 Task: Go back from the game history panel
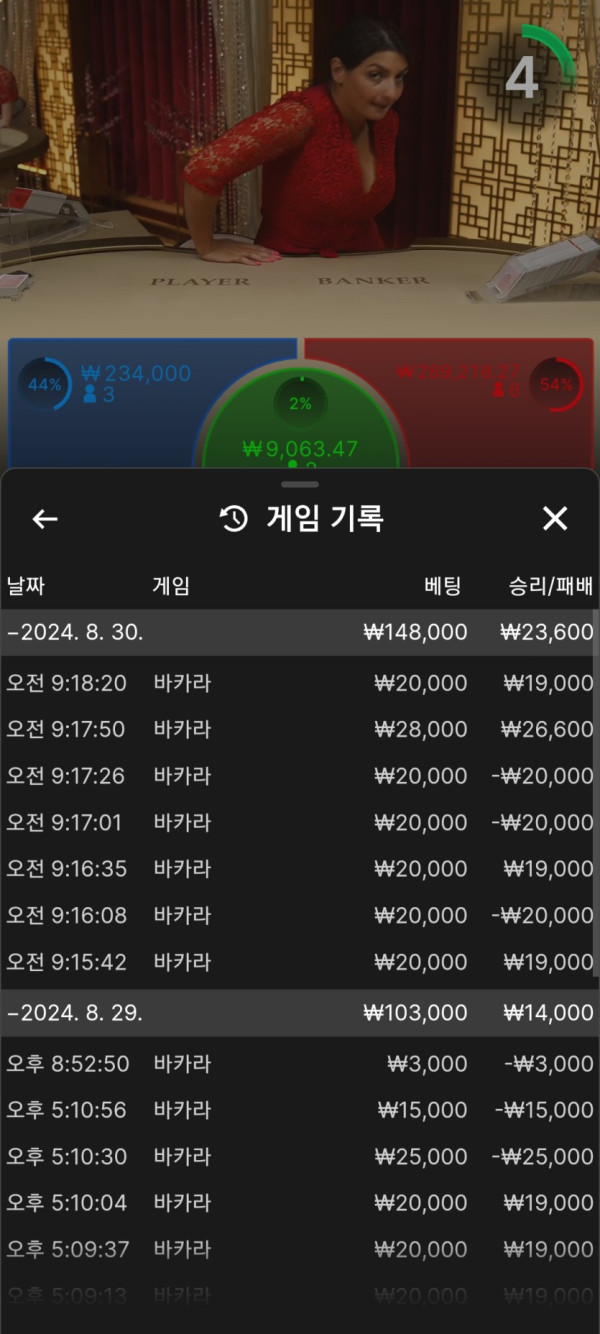tap(45, 518)
